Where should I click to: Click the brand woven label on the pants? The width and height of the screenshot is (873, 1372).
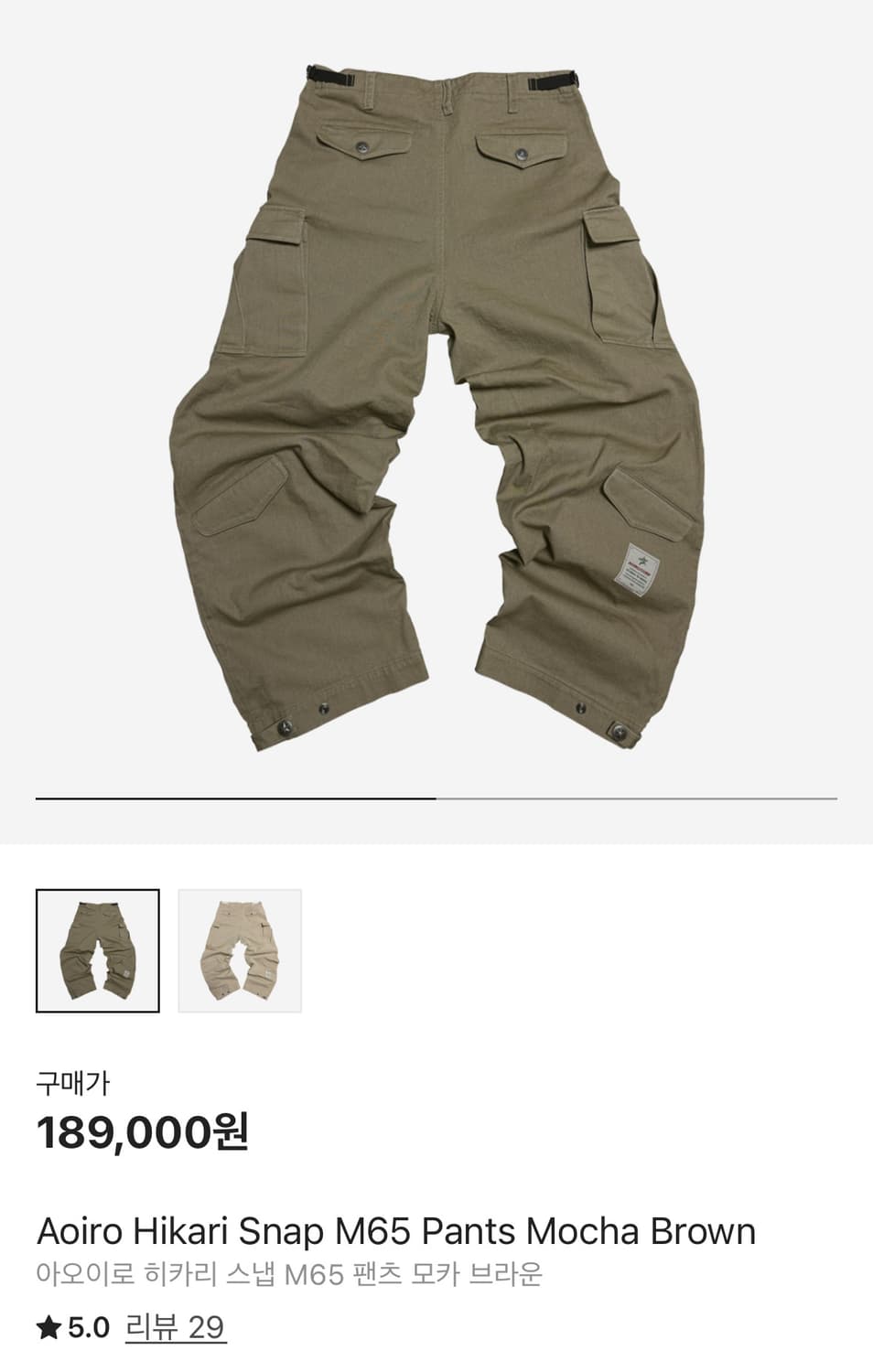[641, 569]
